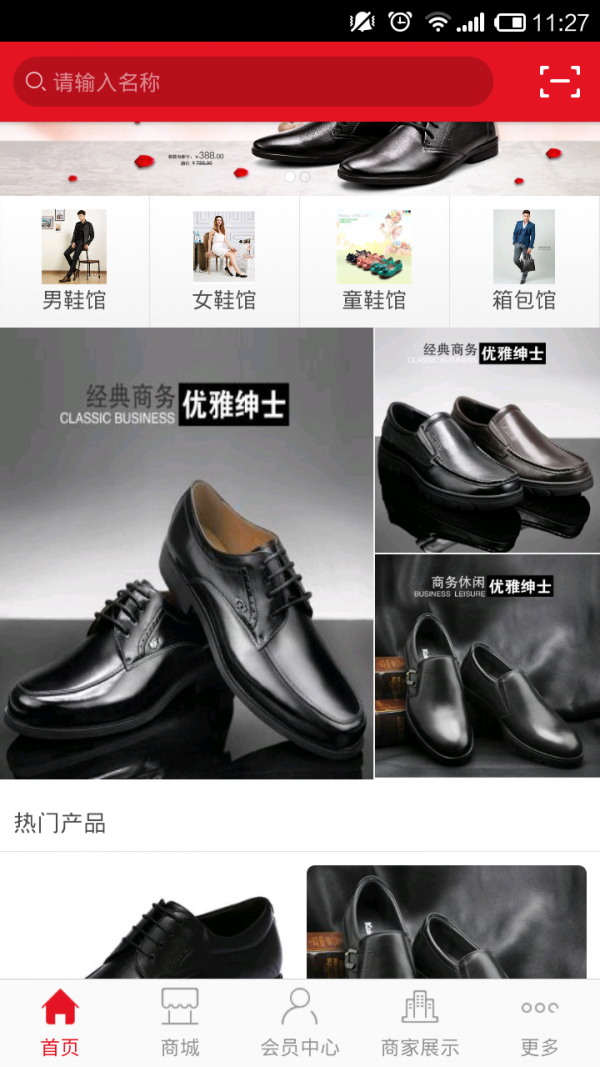Switch to the 商城 tab
The height and width of the screenshot is (1067, 600).
tap(180, 1022)
